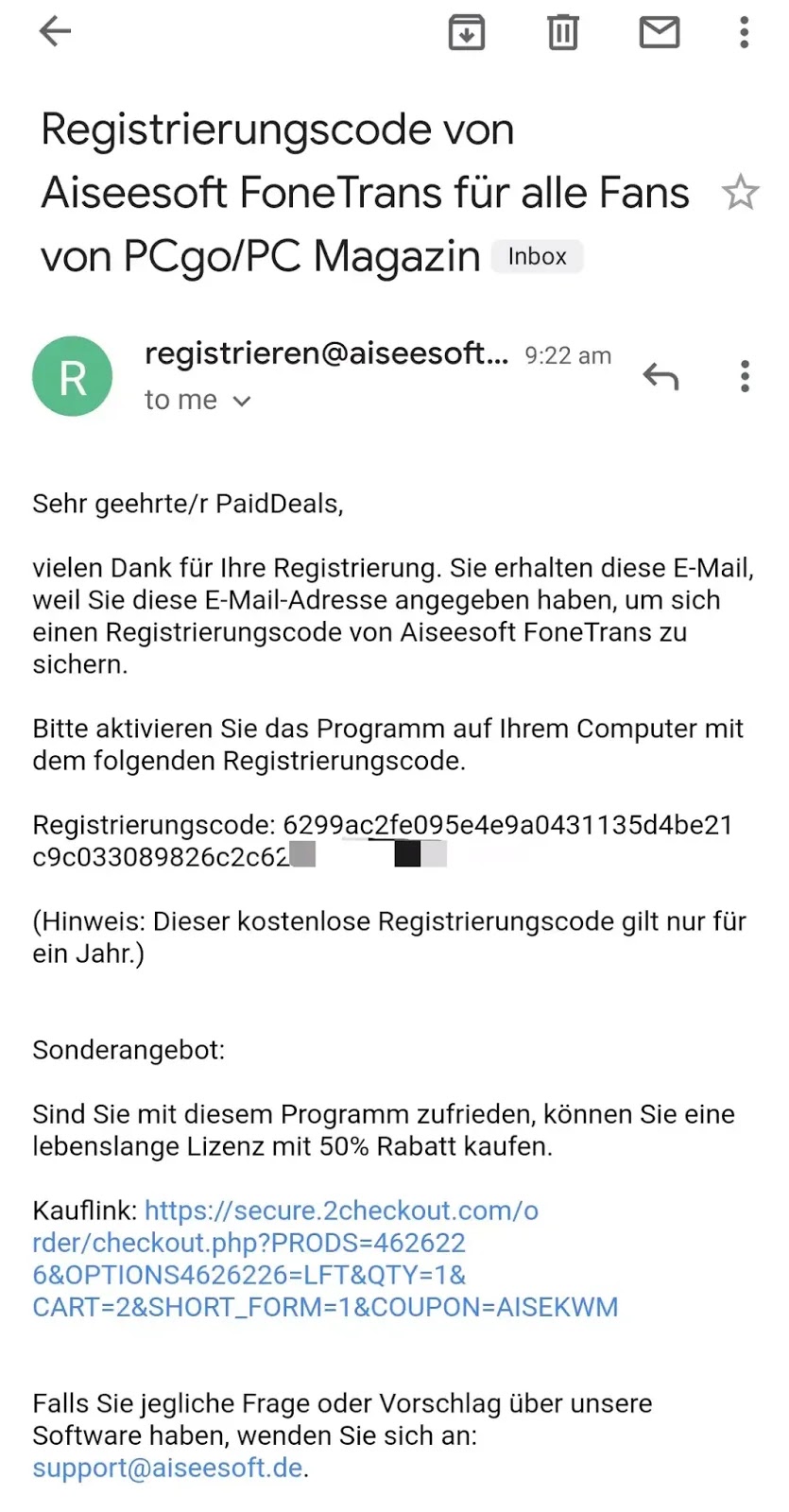Image resolution: width=789 pixels, height=1512 pixels.
Task: Reply to registrieren@aiseesoft
Action: click(661, 376)
